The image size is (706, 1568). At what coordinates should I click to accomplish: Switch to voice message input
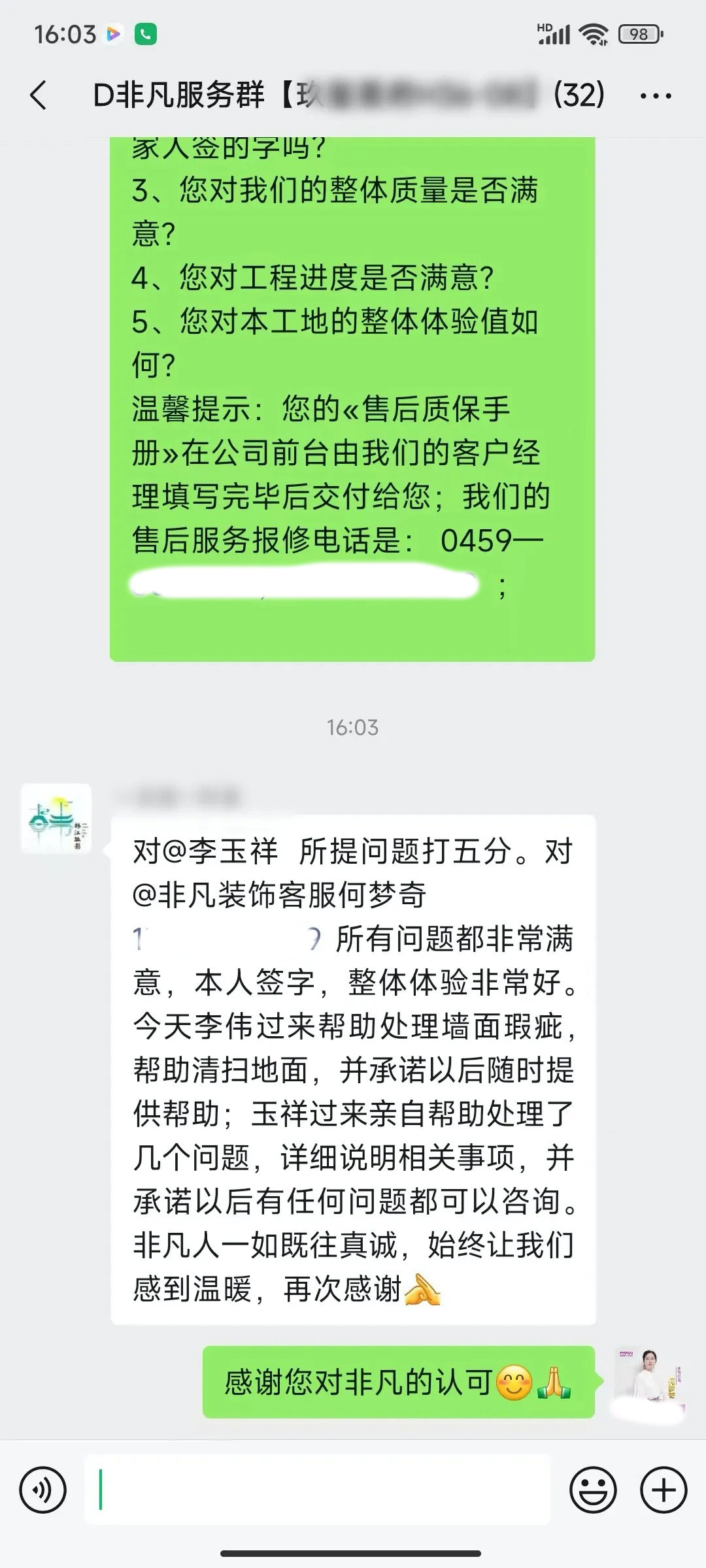43,1490
